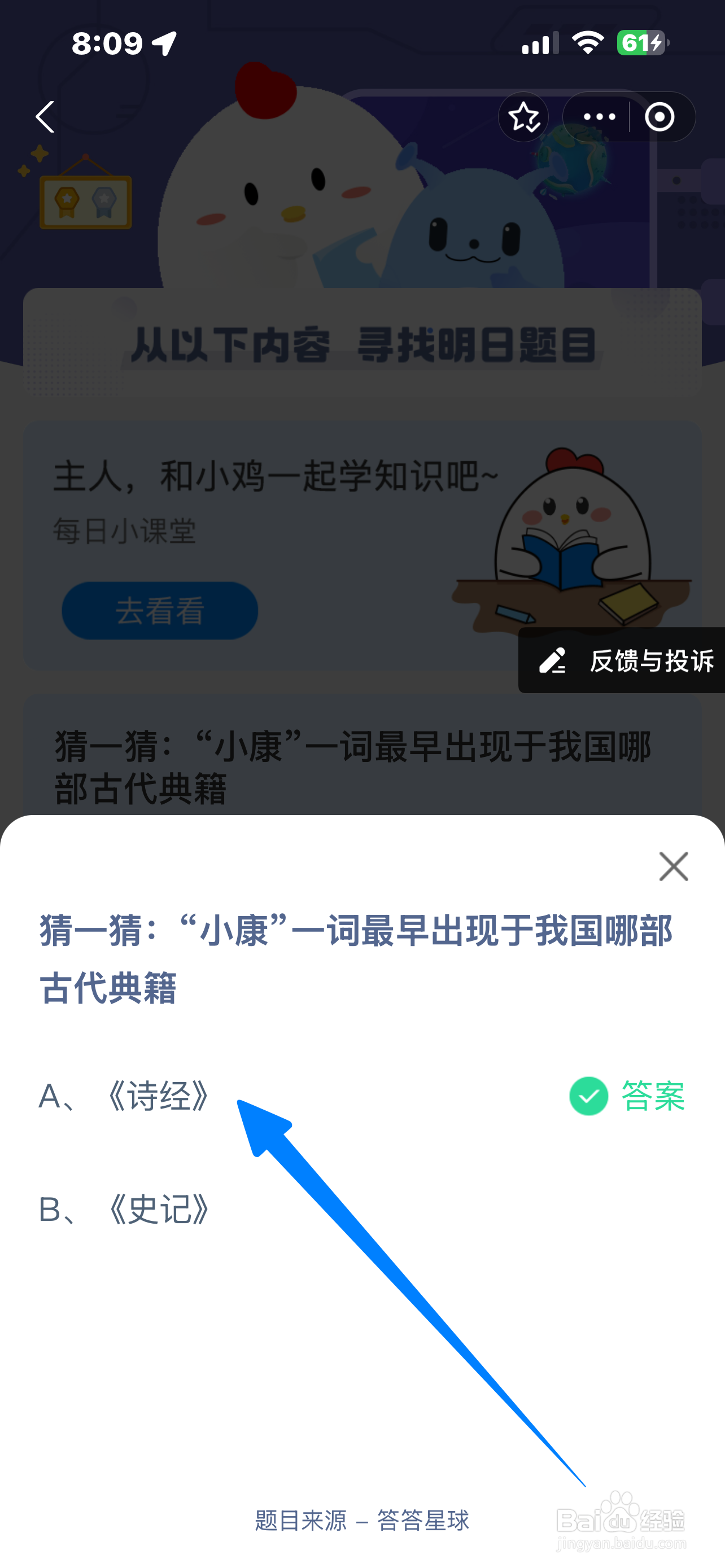Image resolution: width=725 pixels, height=1568 pixels.
Task: Tap the 去看看 button
Action: tap(159, 610)
